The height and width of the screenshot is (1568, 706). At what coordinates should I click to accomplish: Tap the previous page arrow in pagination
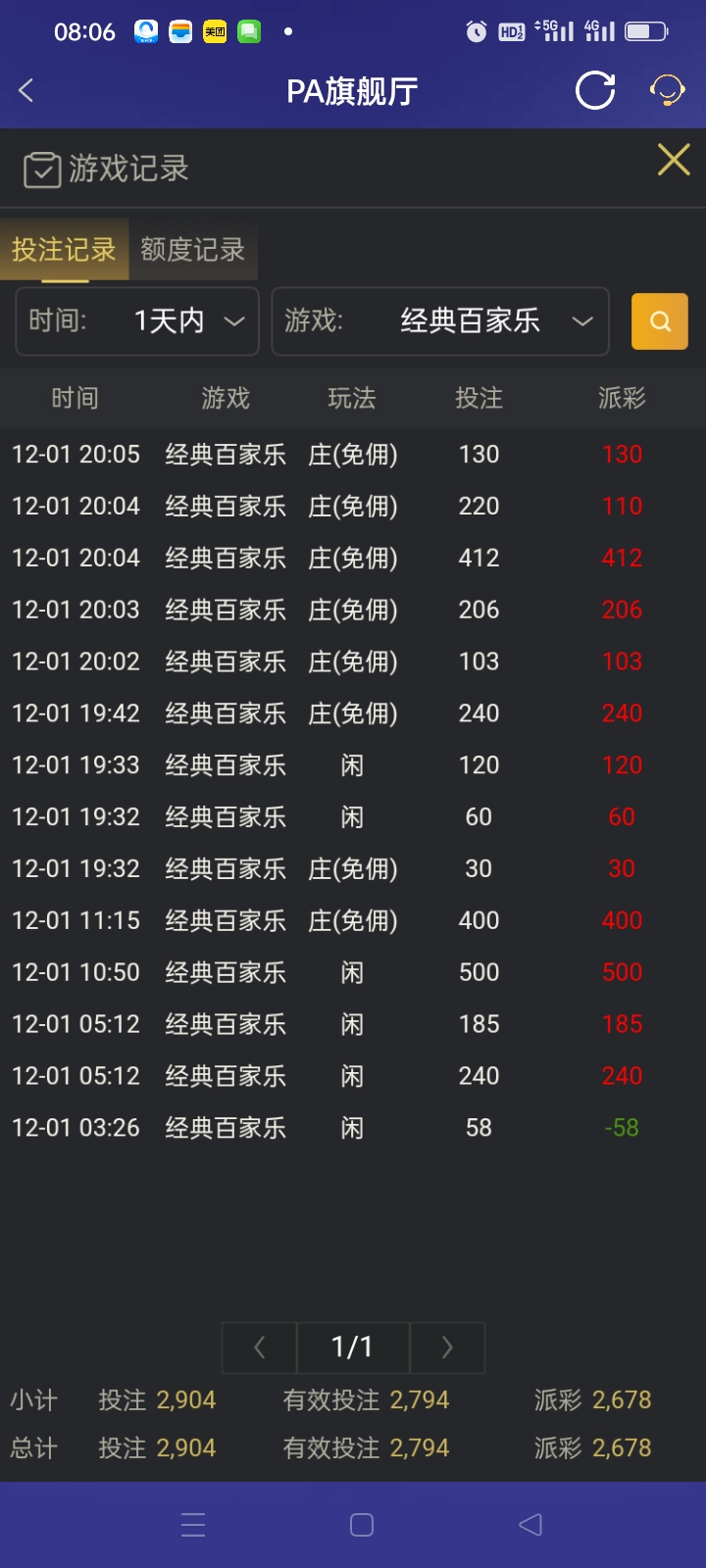pyautogui.click(x=258, y=1347)
